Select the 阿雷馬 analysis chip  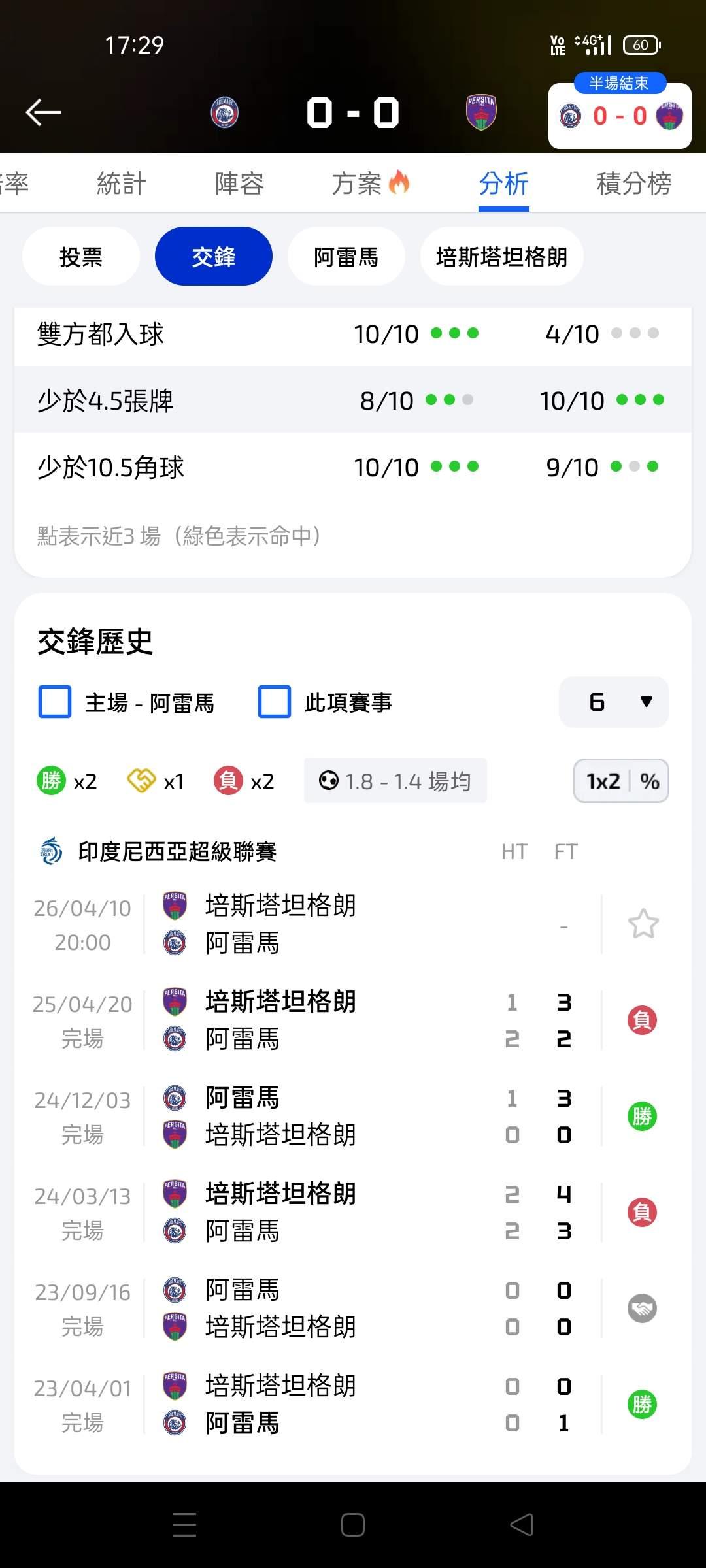pos(346,257)
